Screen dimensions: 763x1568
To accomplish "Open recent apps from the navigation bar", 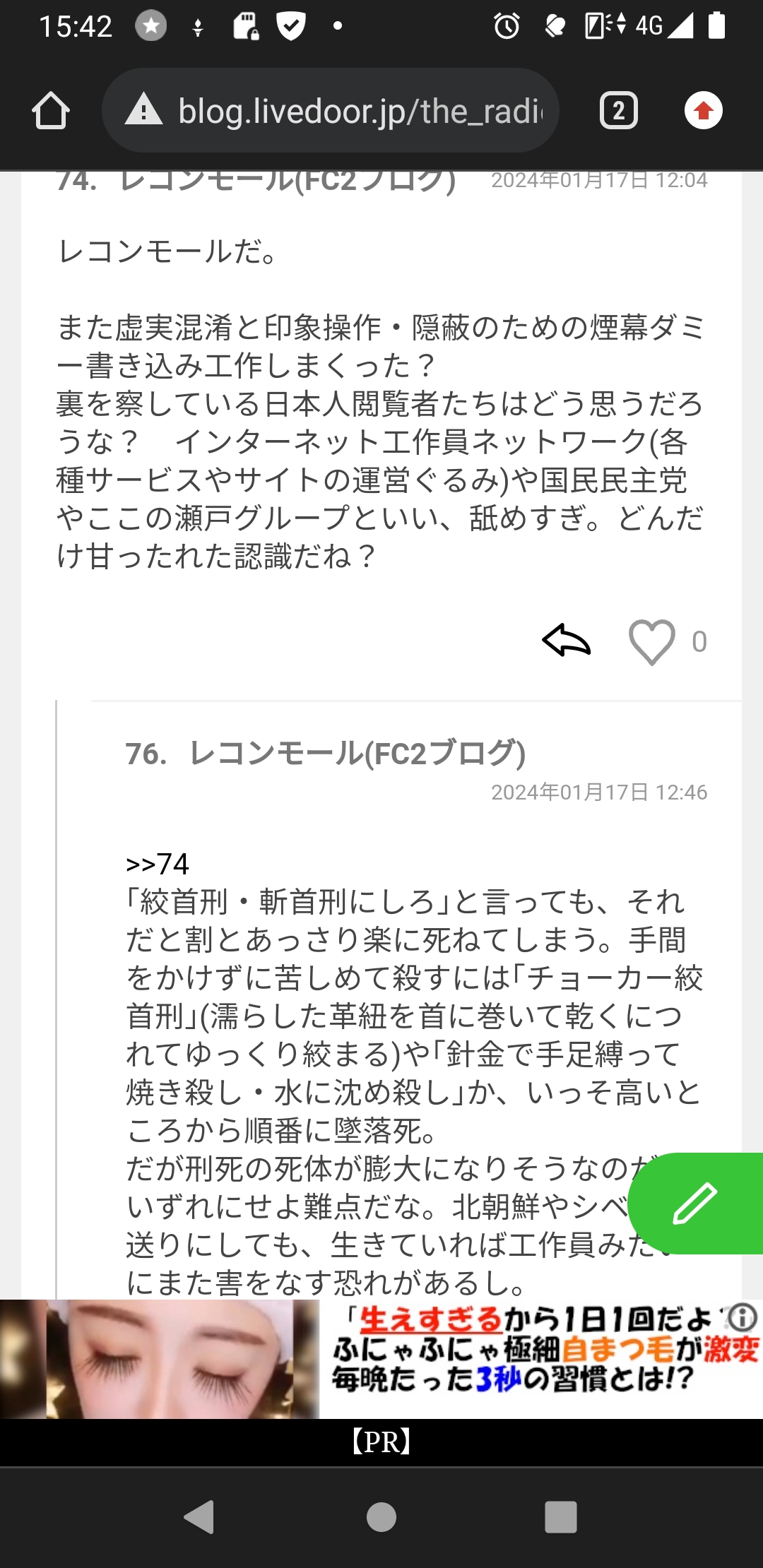I will click(x=561, y=1517).
